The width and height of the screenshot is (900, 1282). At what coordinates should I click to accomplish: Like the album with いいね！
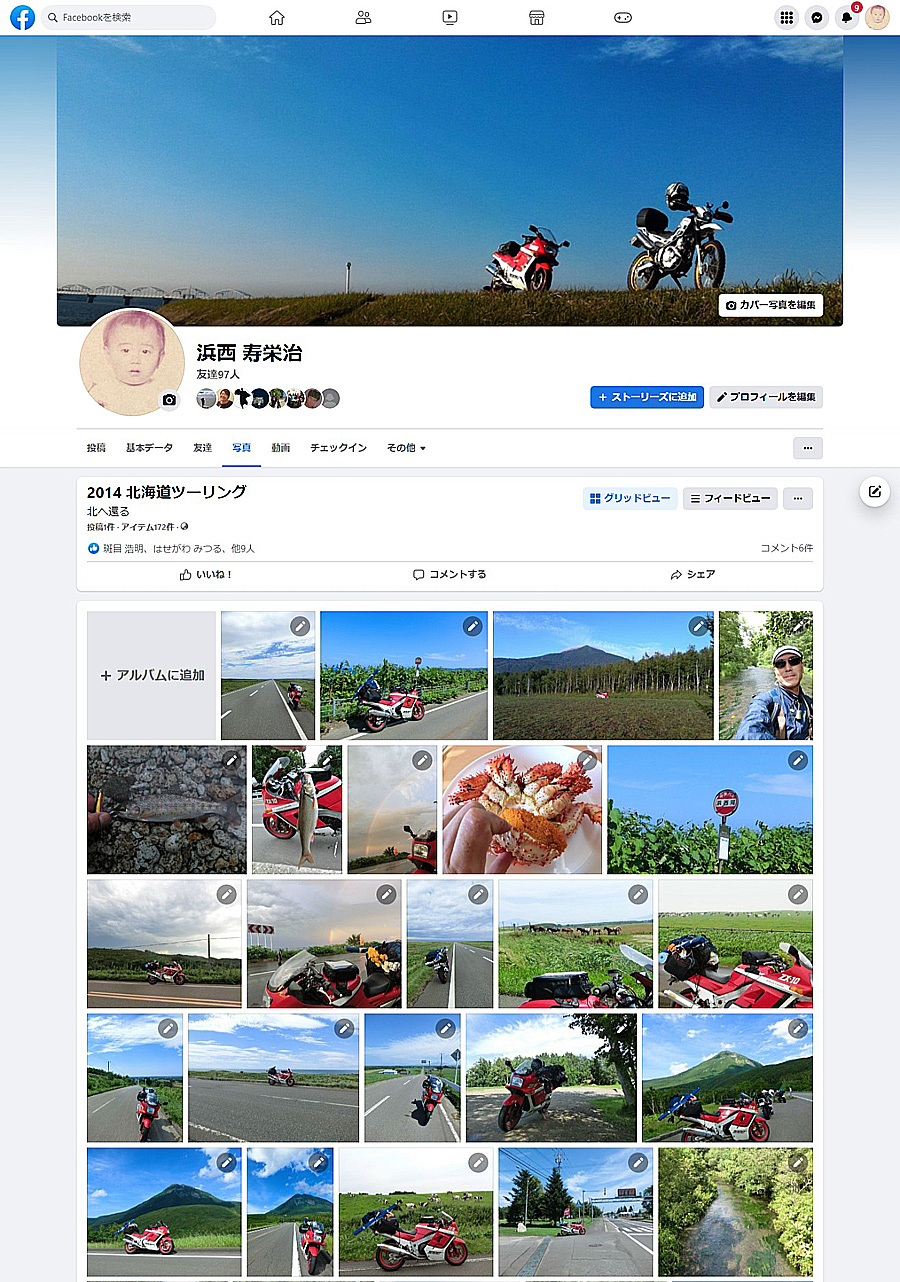(x=206, y=575)
